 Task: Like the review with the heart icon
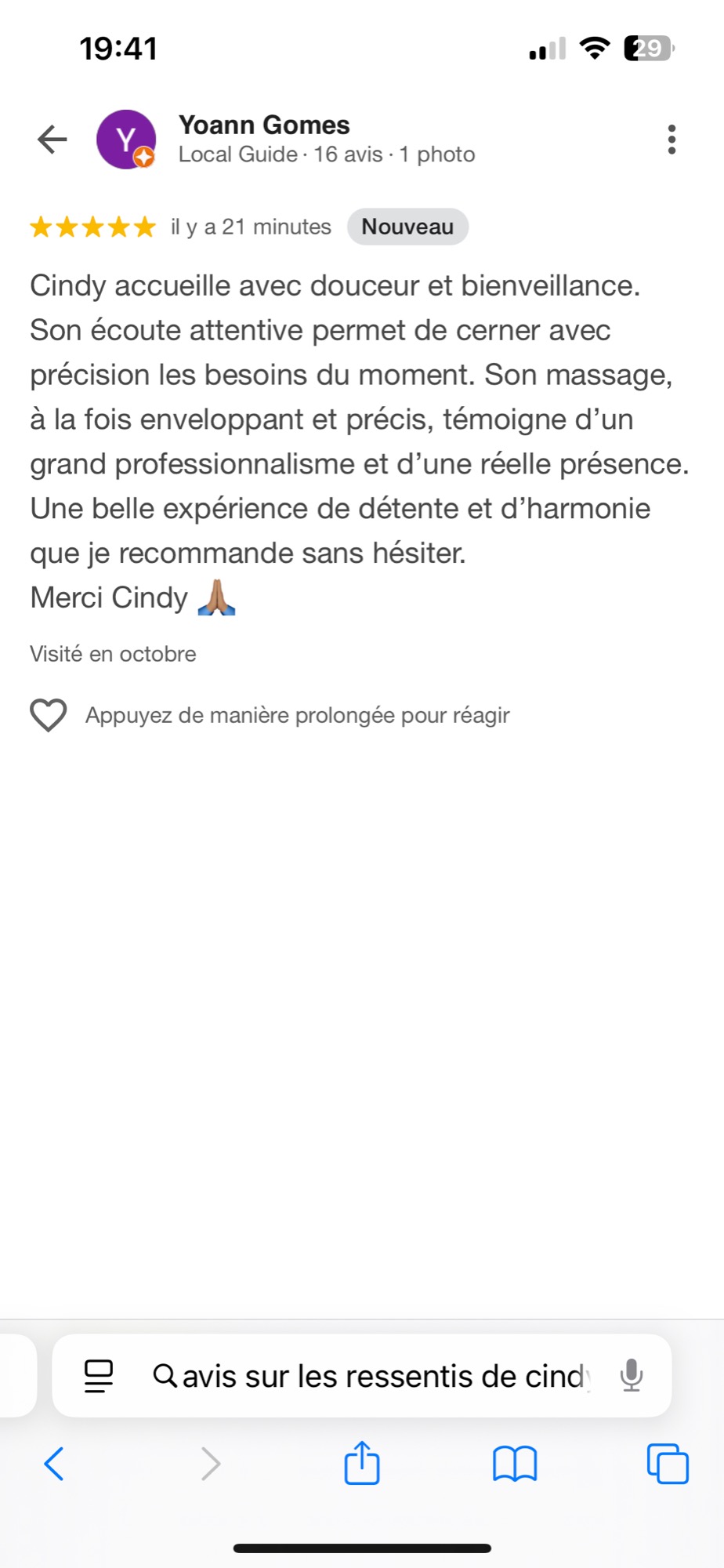pyautogui.click(x=49, y=715)
